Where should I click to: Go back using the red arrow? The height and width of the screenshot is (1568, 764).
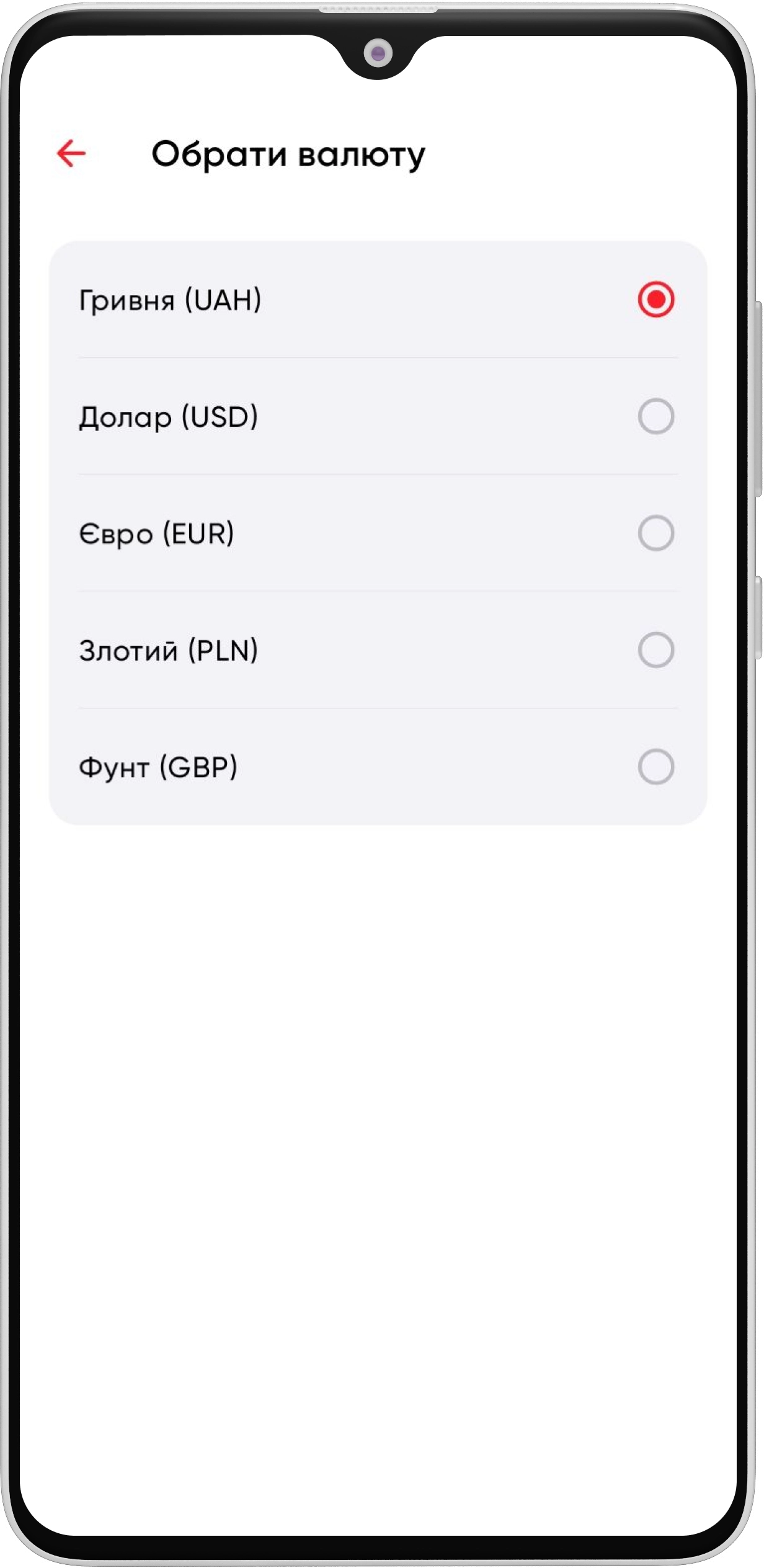71,153
